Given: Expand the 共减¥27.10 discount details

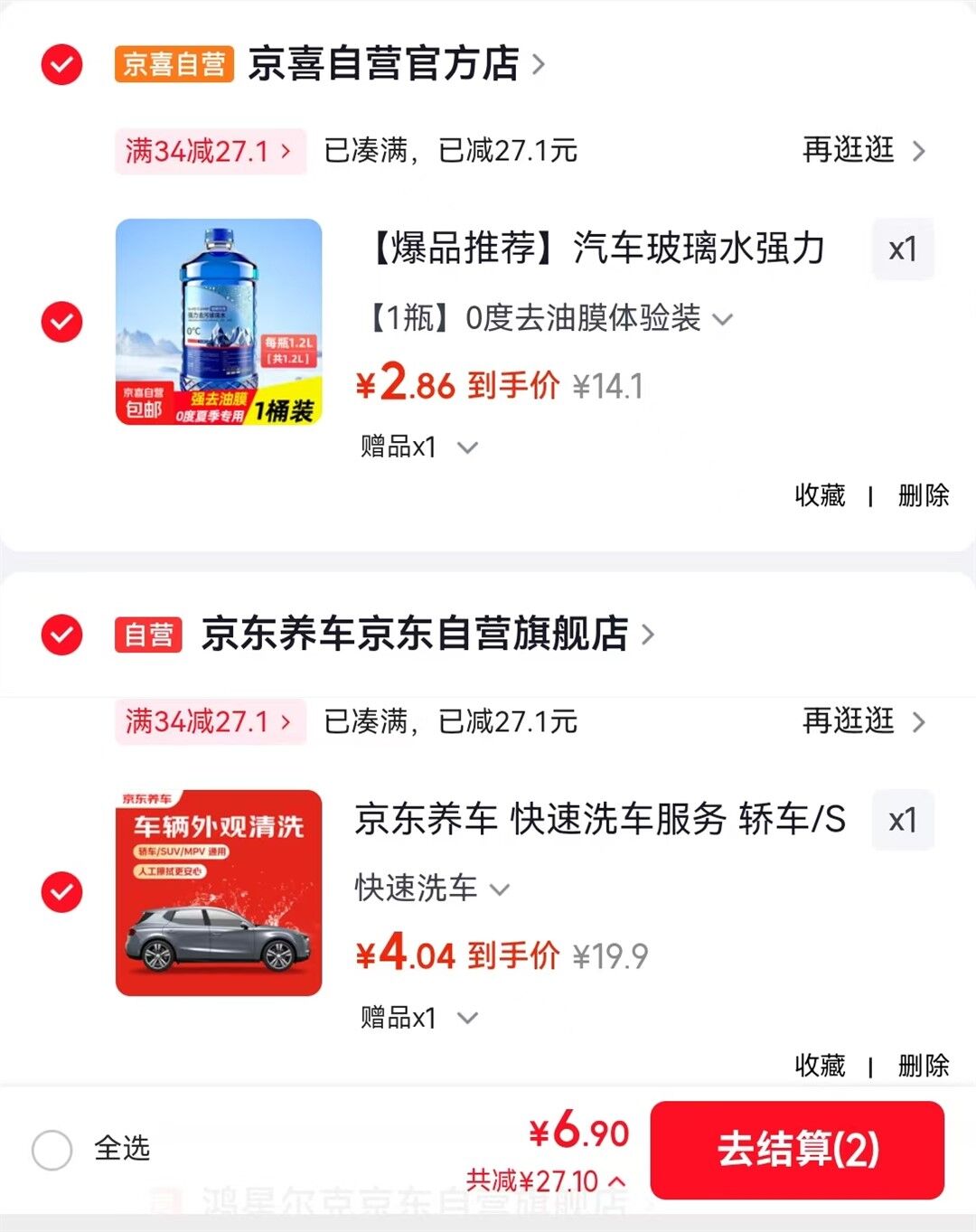Looking at the screenshot, I should click(545, 1180).
